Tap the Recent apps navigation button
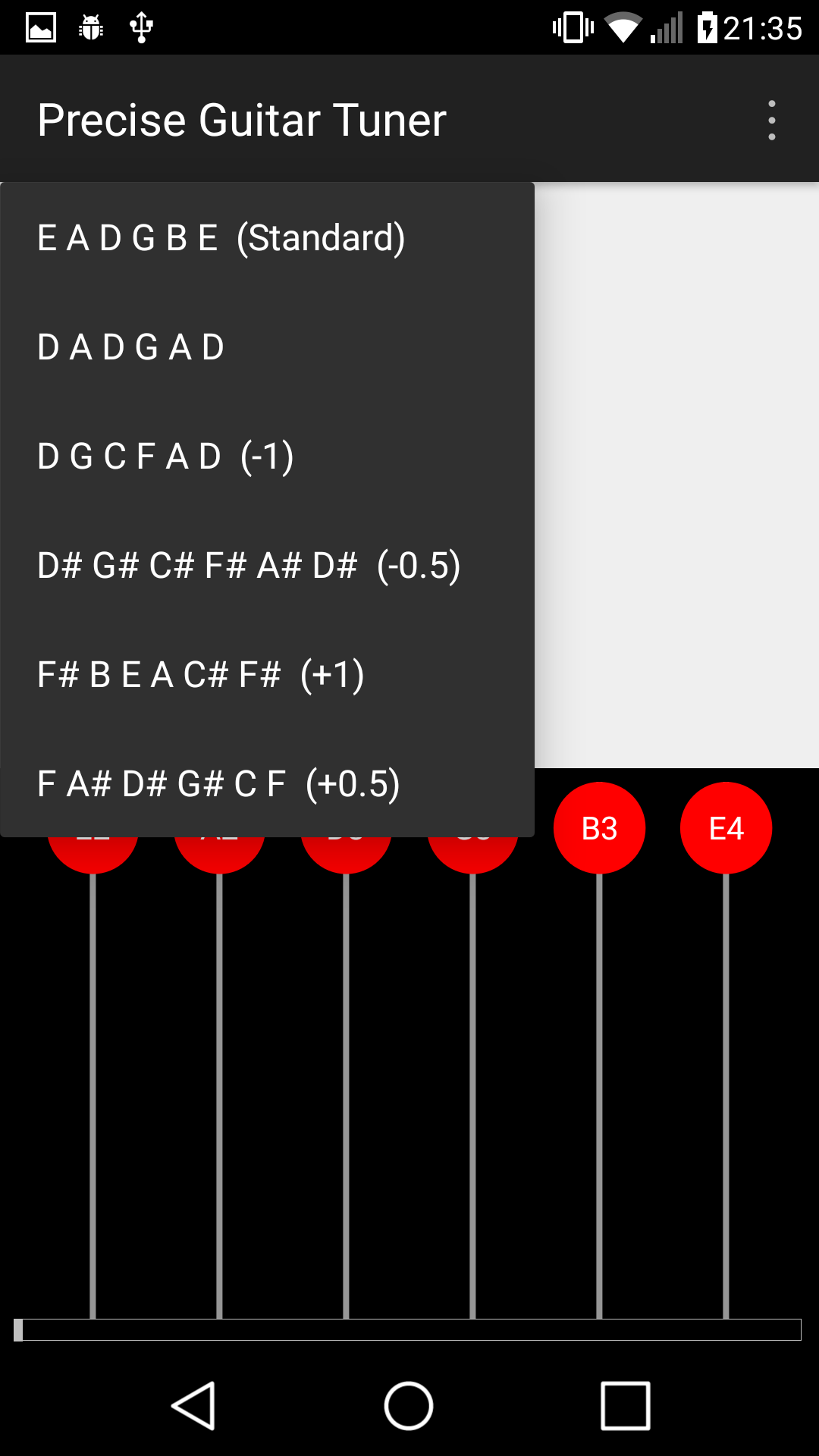Viewport: 819px width, 1456px height. pyautogui.click(x=625, y=1401)
